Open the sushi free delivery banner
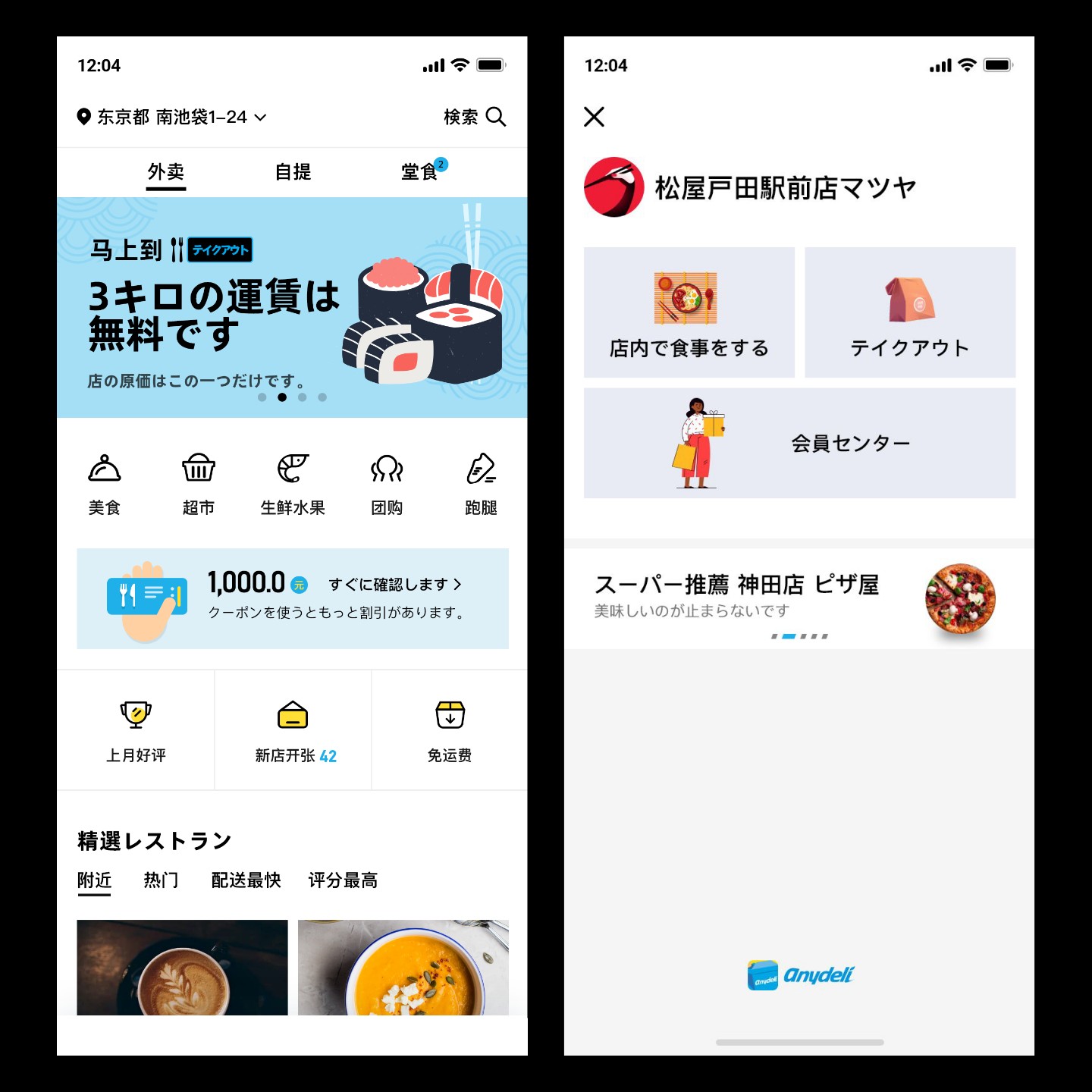1092x1092 pixels. coord(292,307)
